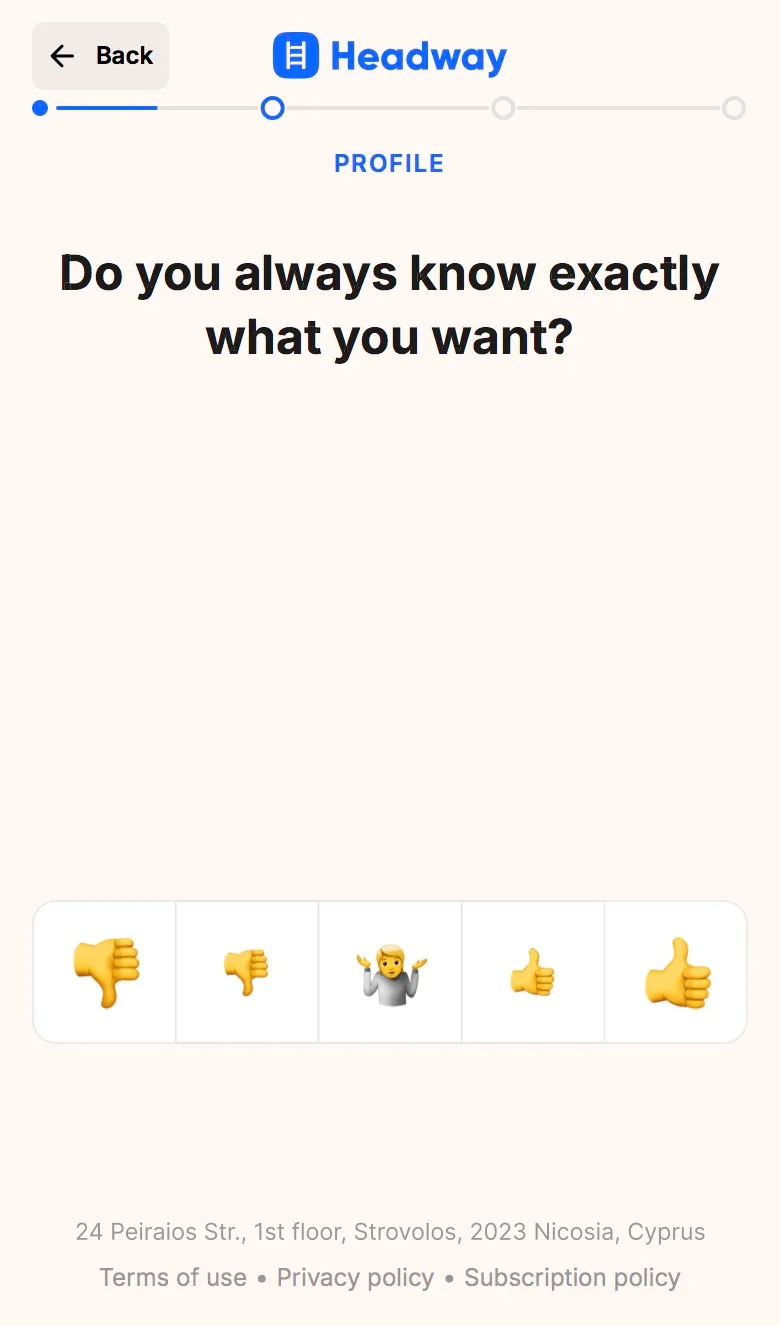Go back to the previous question
Screen dimensions: 780x1326
coord(101,56)
